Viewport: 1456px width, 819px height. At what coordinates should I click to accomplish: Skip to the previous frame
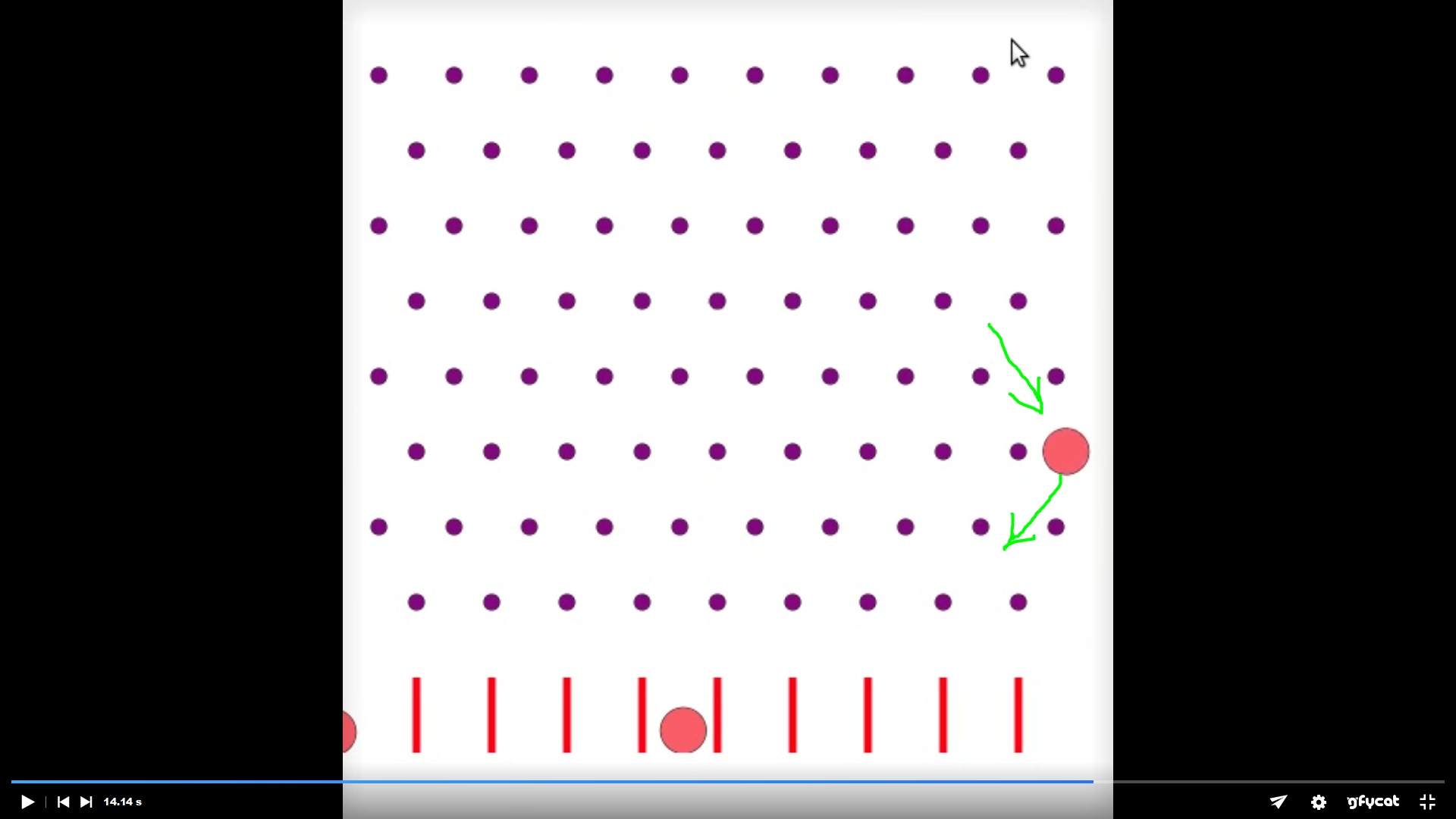[64, 802]
